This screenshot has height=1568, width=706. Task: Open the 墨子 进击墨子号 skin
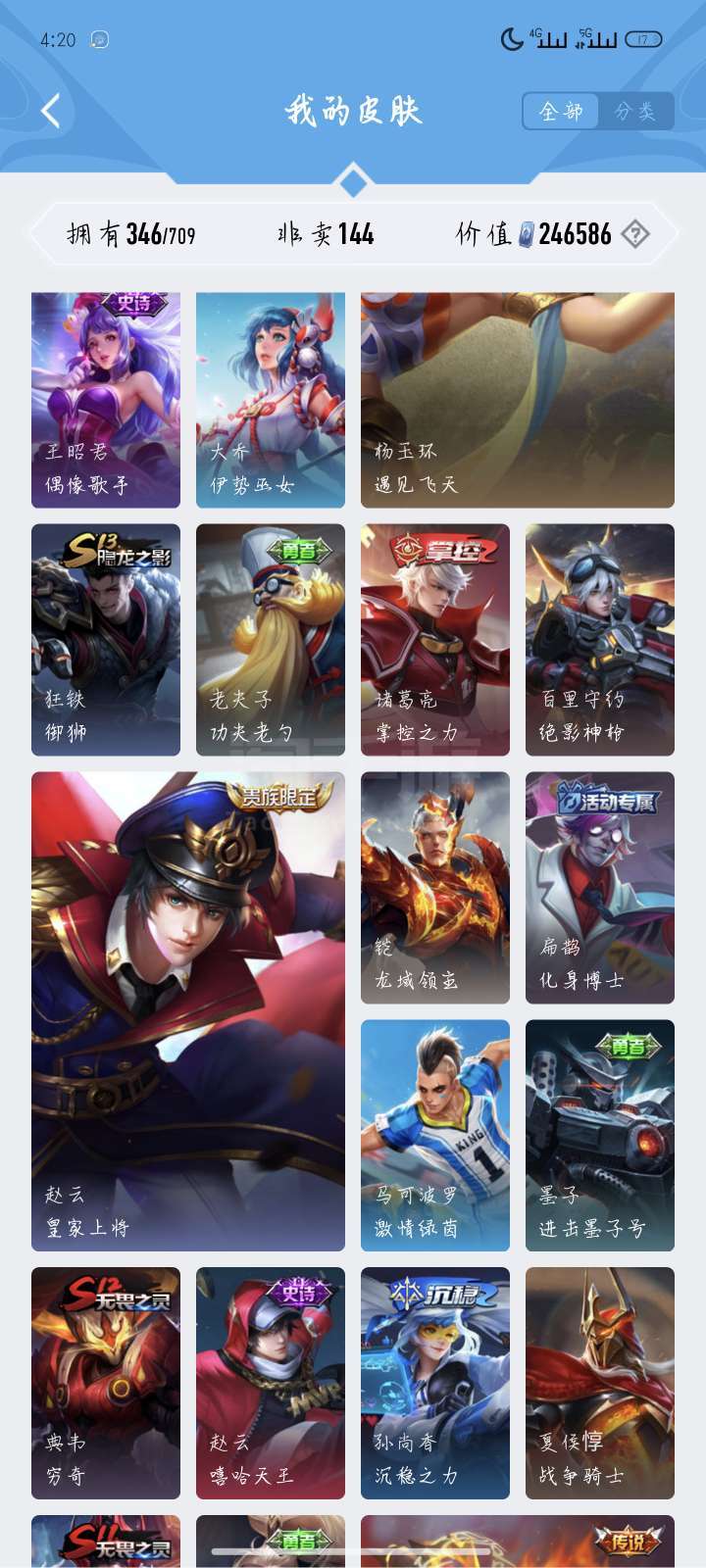click(x=600, y=1135)
